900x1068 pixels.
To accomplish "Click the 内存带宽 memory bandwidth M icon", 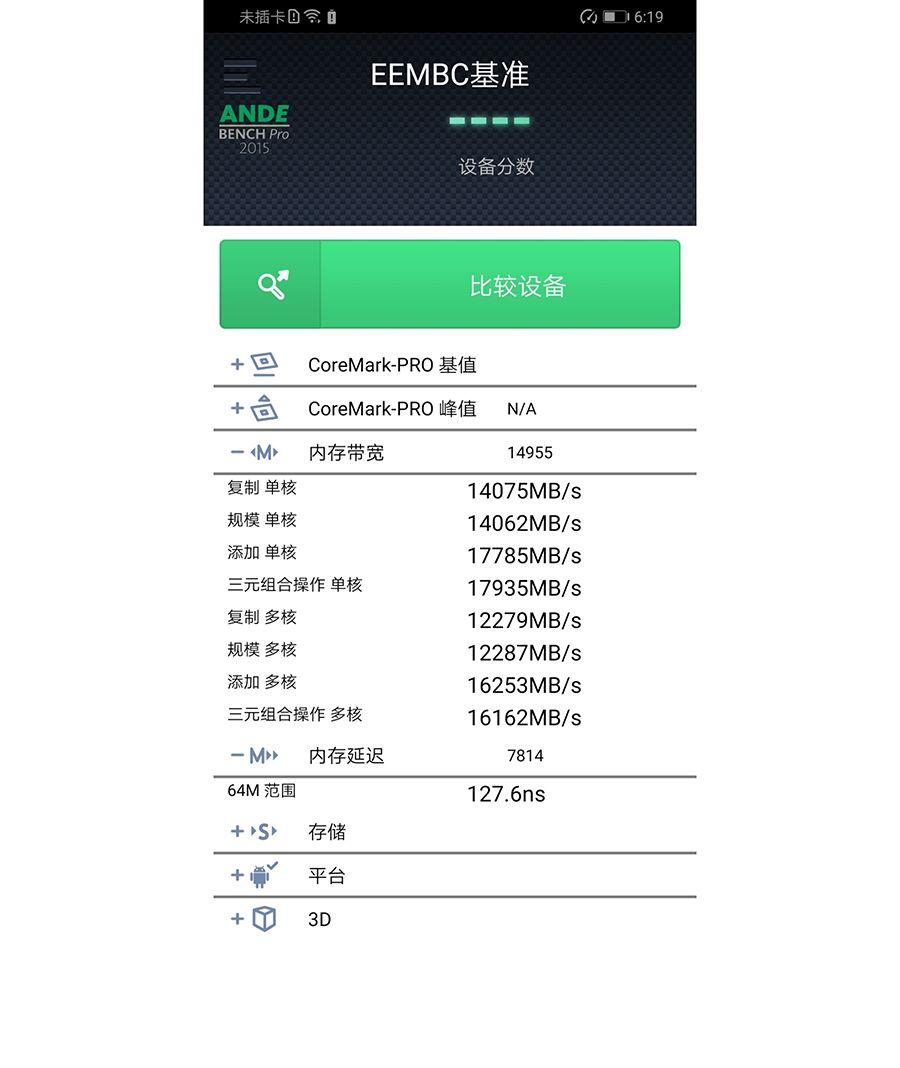I will 264,452.
